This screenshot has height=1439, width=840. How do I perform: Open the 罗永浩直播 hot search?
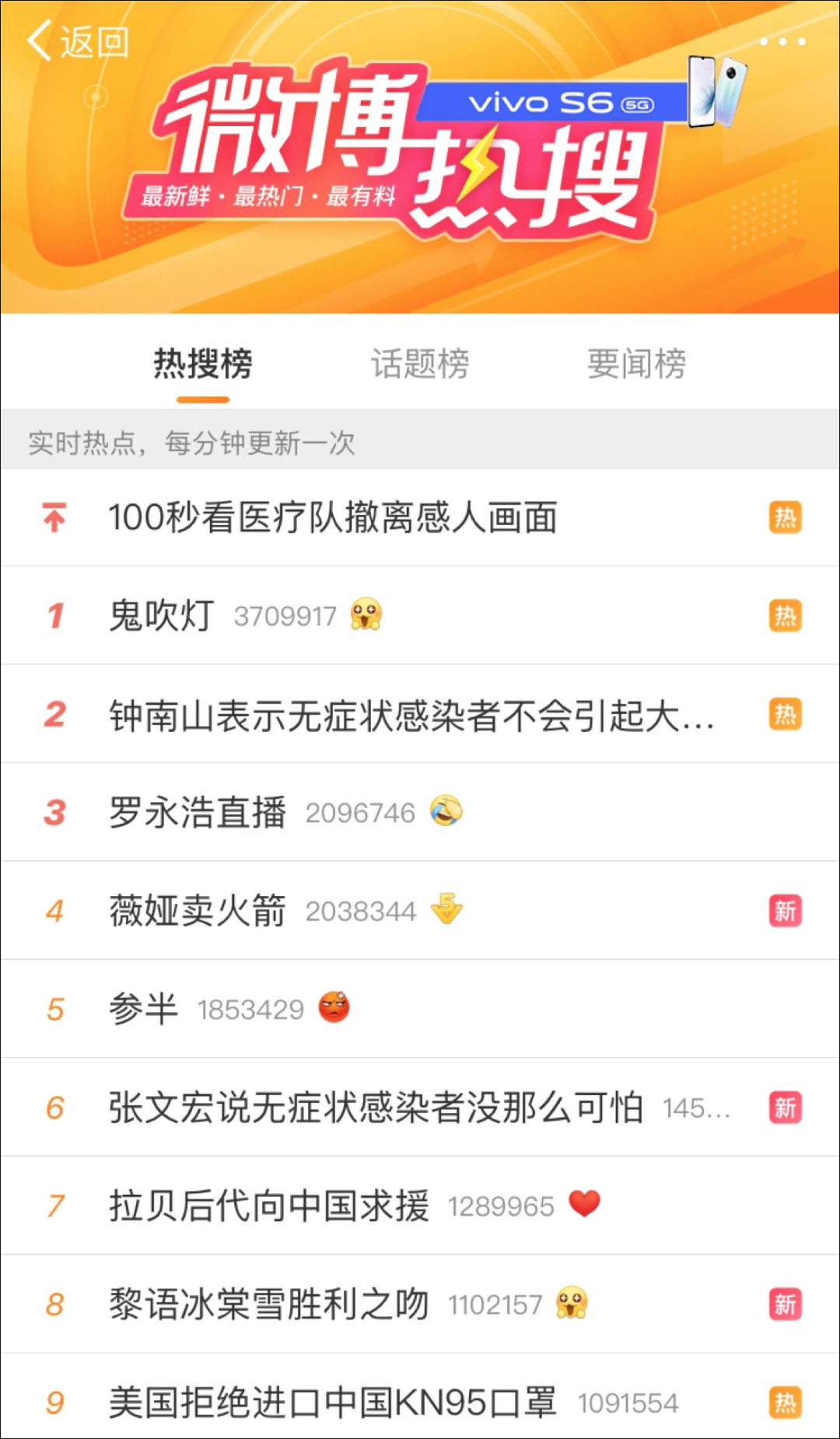point(420,812)
